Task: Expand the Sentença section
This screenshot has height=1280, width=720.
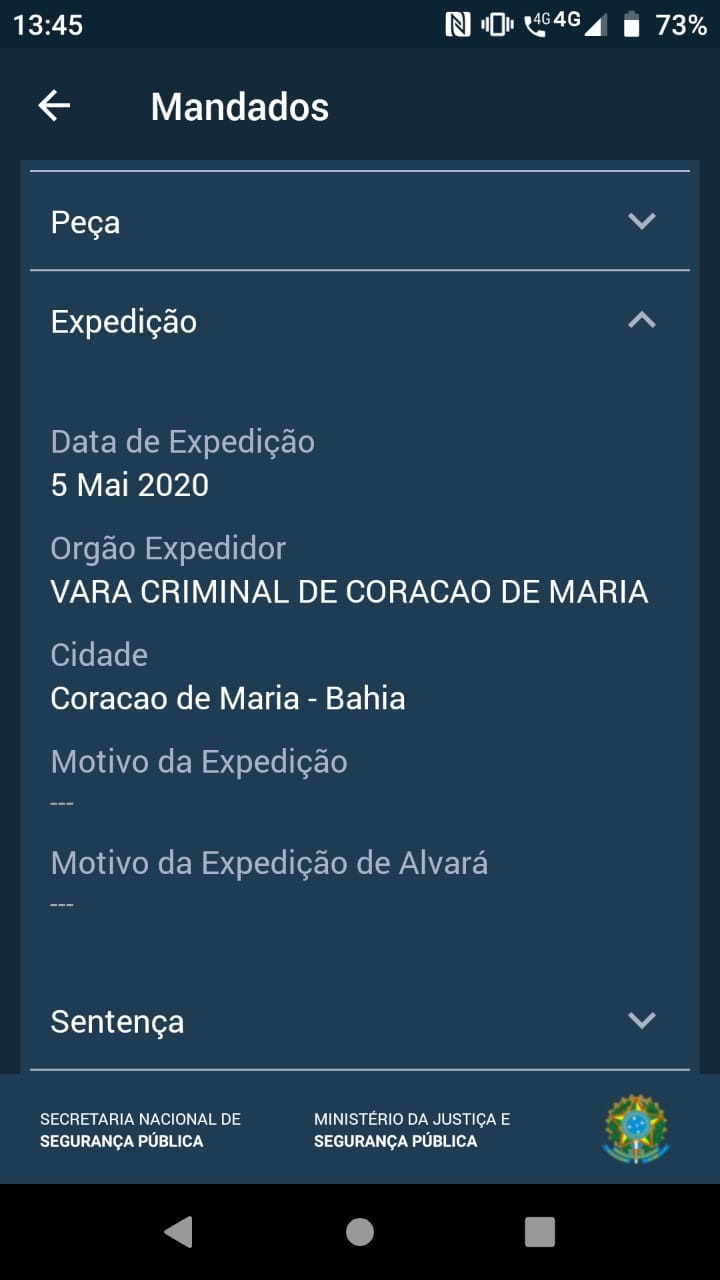Action: pyautogui.click(x=360, y=1021)
